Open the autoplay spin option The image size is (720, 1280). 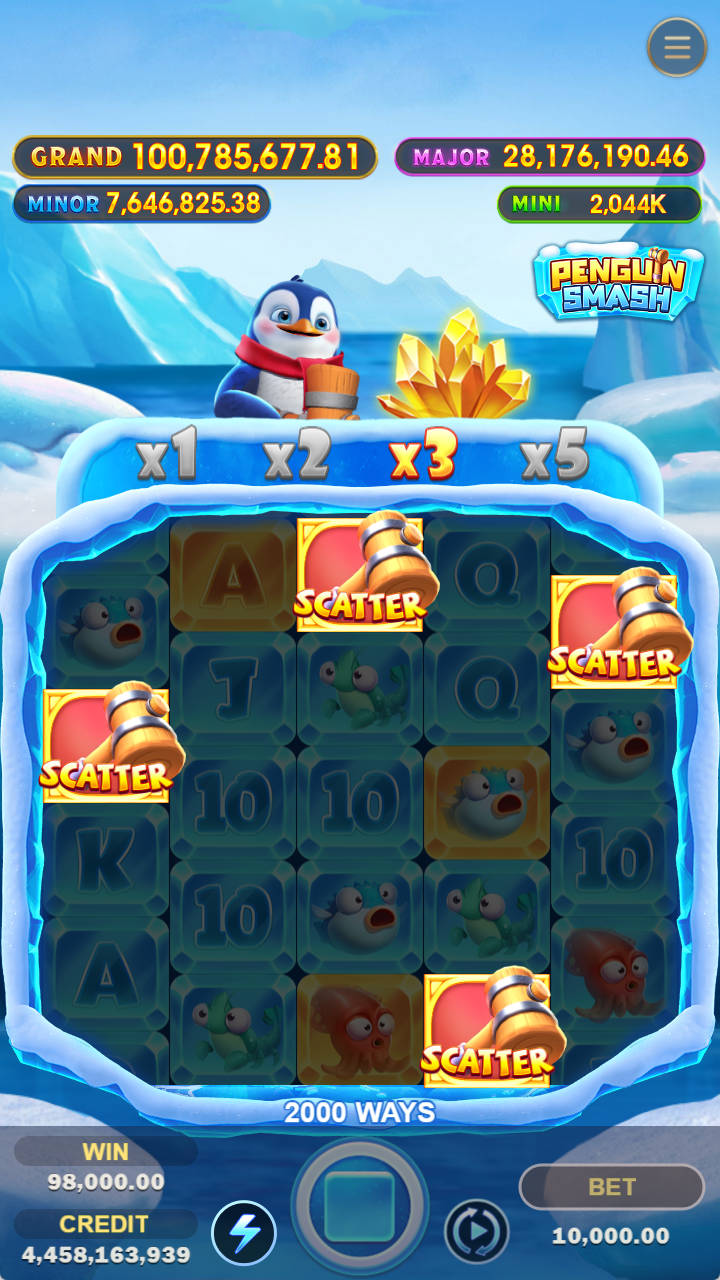tap(476, 1231)
